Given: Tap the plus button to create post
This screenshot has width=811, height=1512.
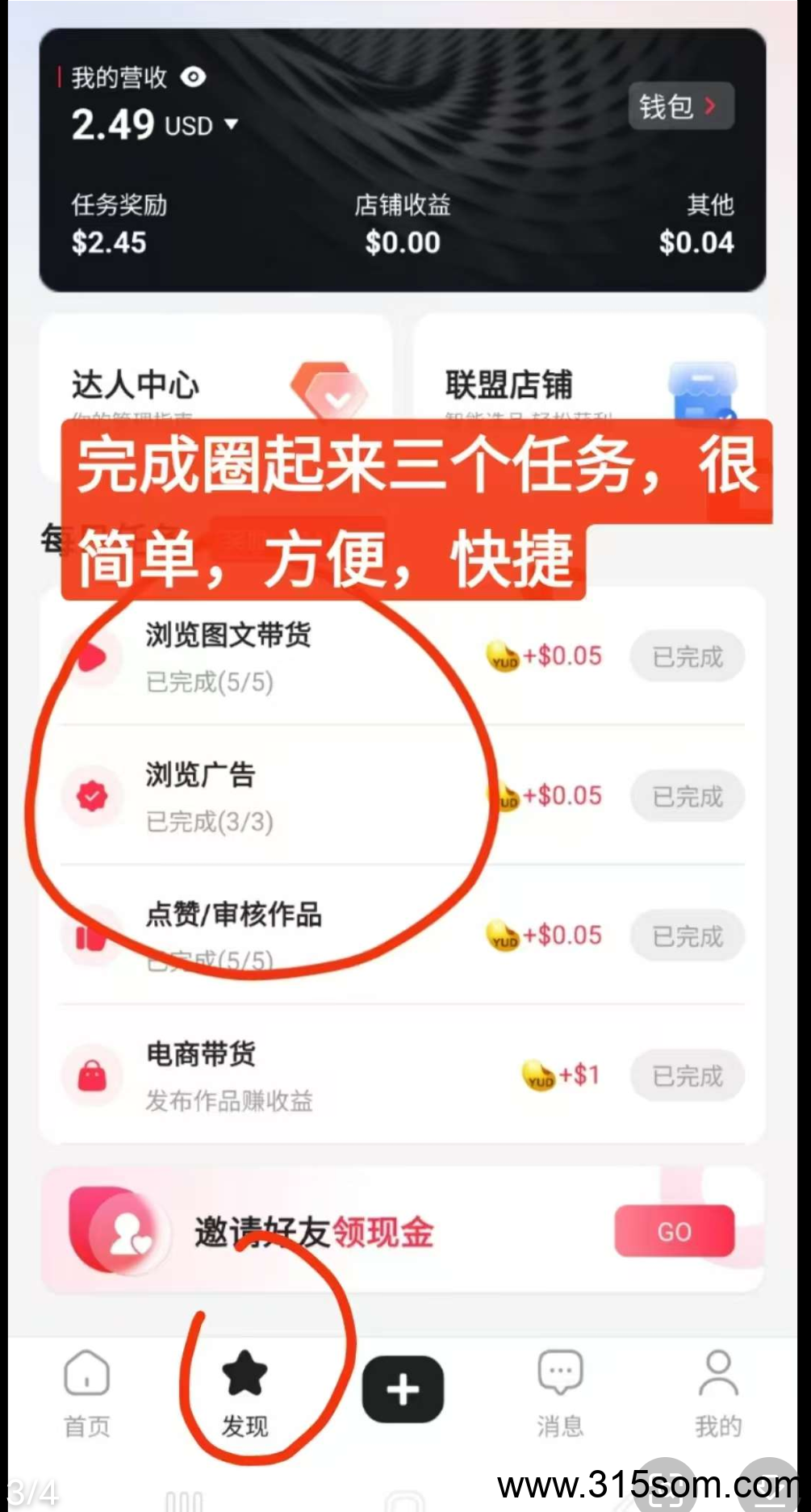Looking at the screenshot, I should pyautogui.click(x=403, y=1389).
